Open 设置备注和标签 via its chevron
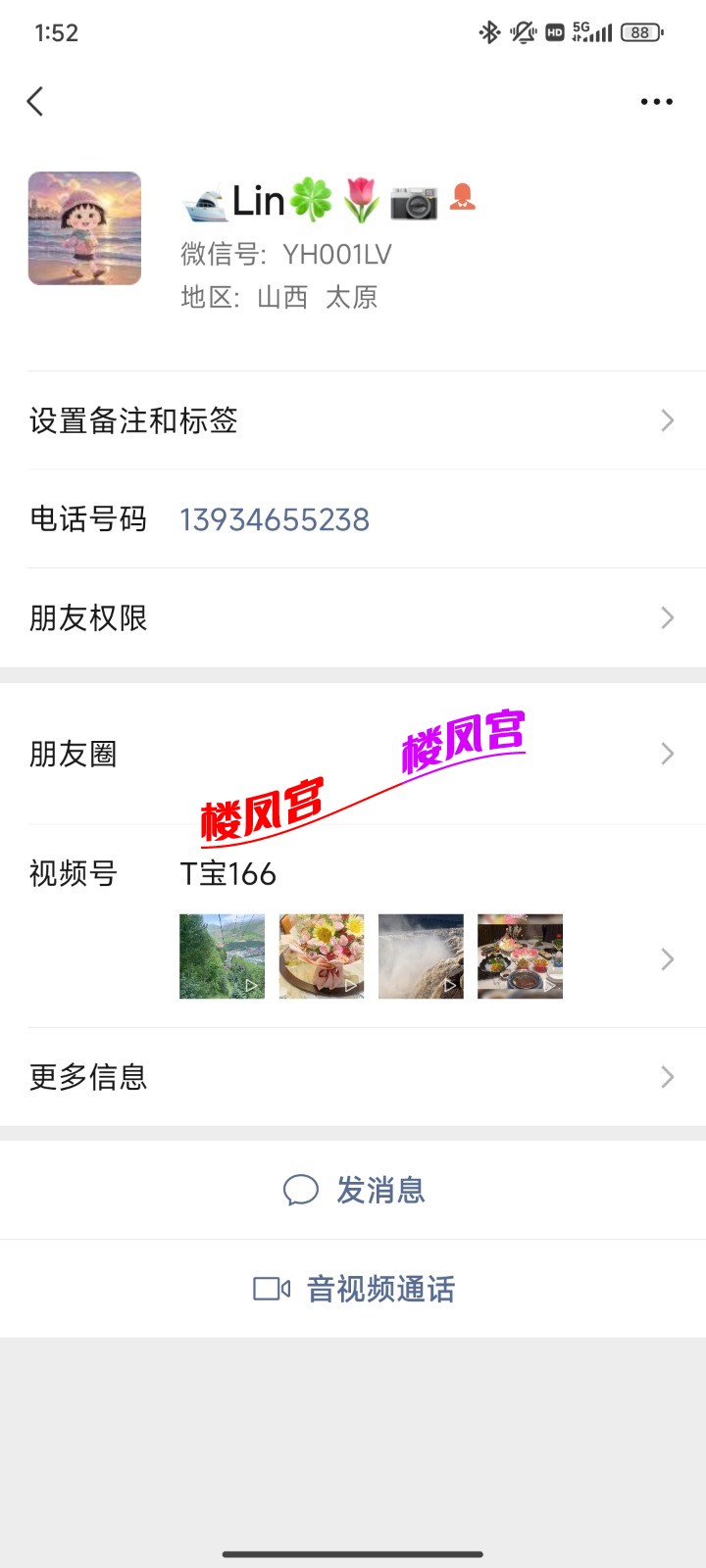The width and height of the screenshot is (706, 1568). 668,420
